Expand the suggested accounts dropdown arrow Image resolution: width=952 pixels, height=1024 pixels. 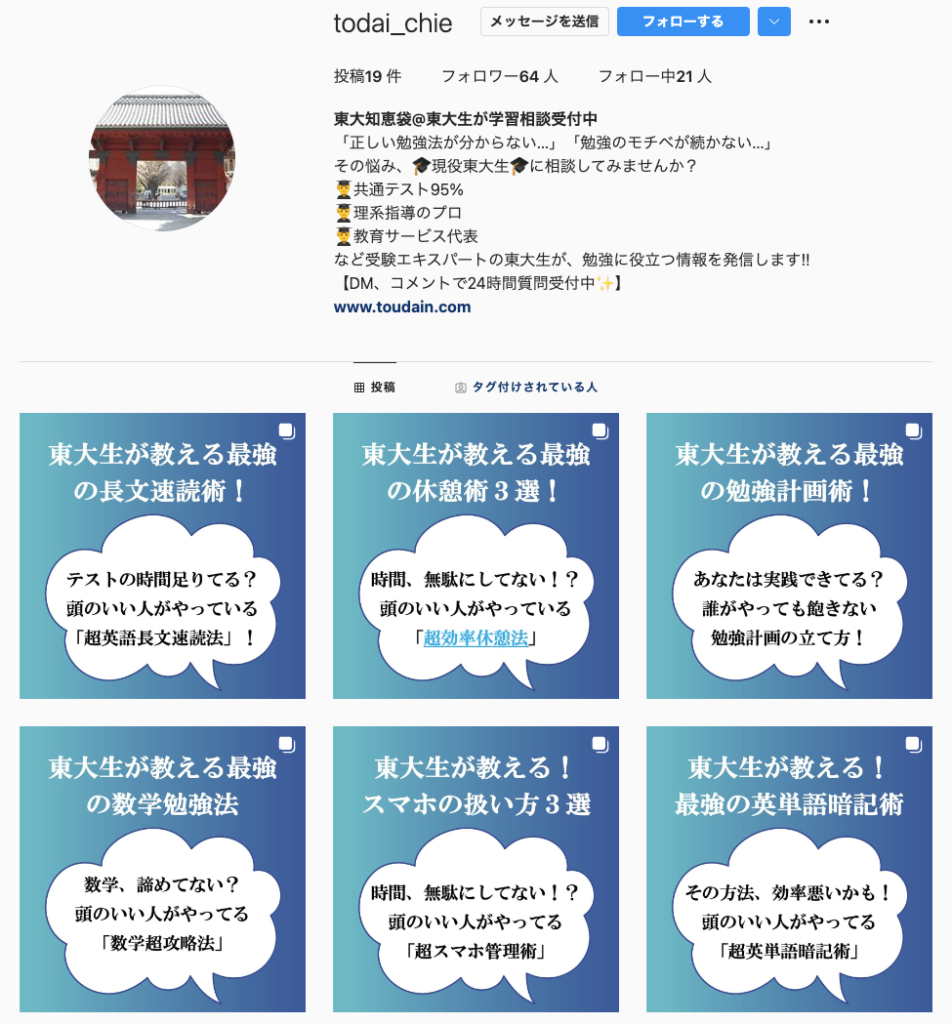[x=773, y=21]
